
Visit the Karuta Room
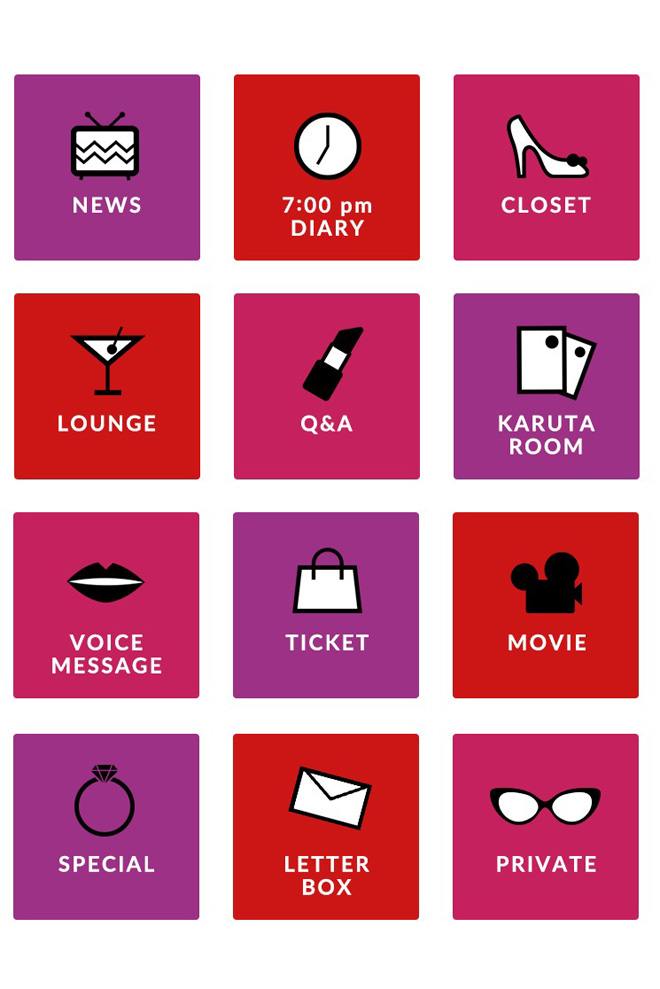(x=546, y=386)
